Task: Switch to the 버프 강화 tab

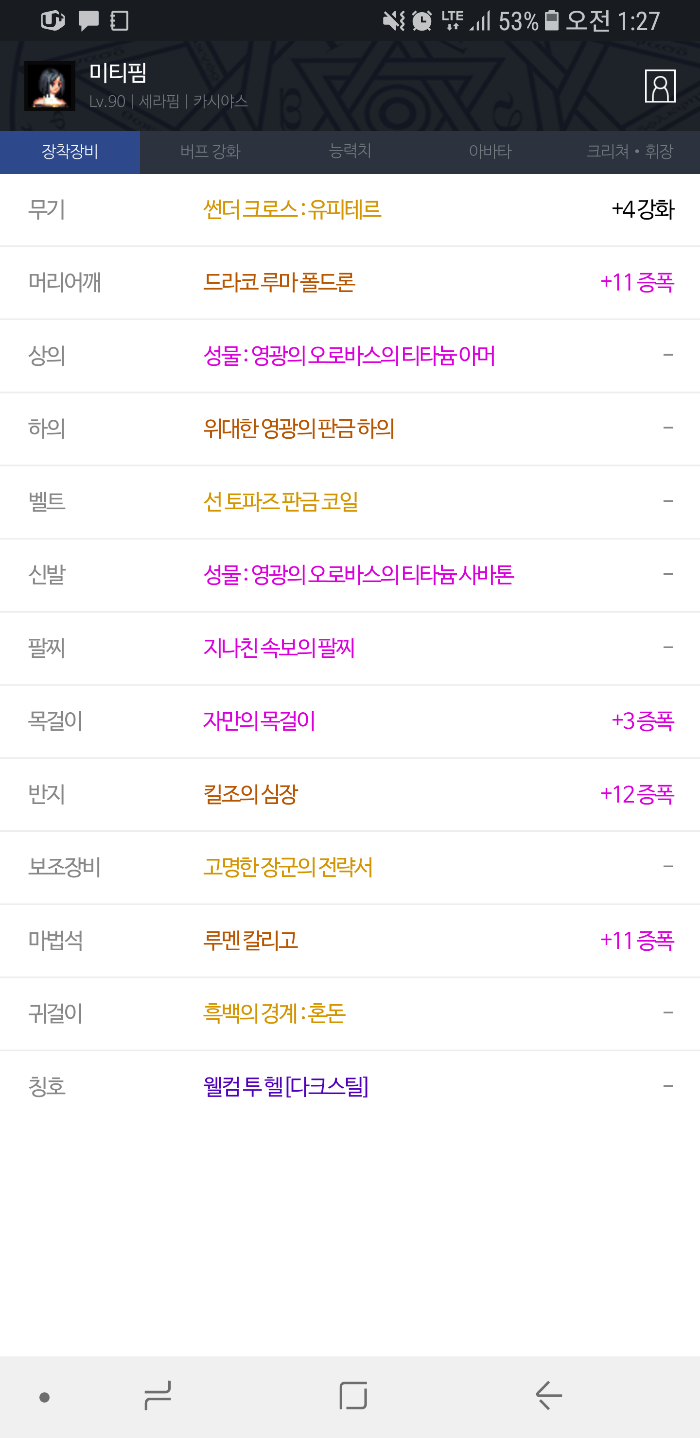Action: 210,152
